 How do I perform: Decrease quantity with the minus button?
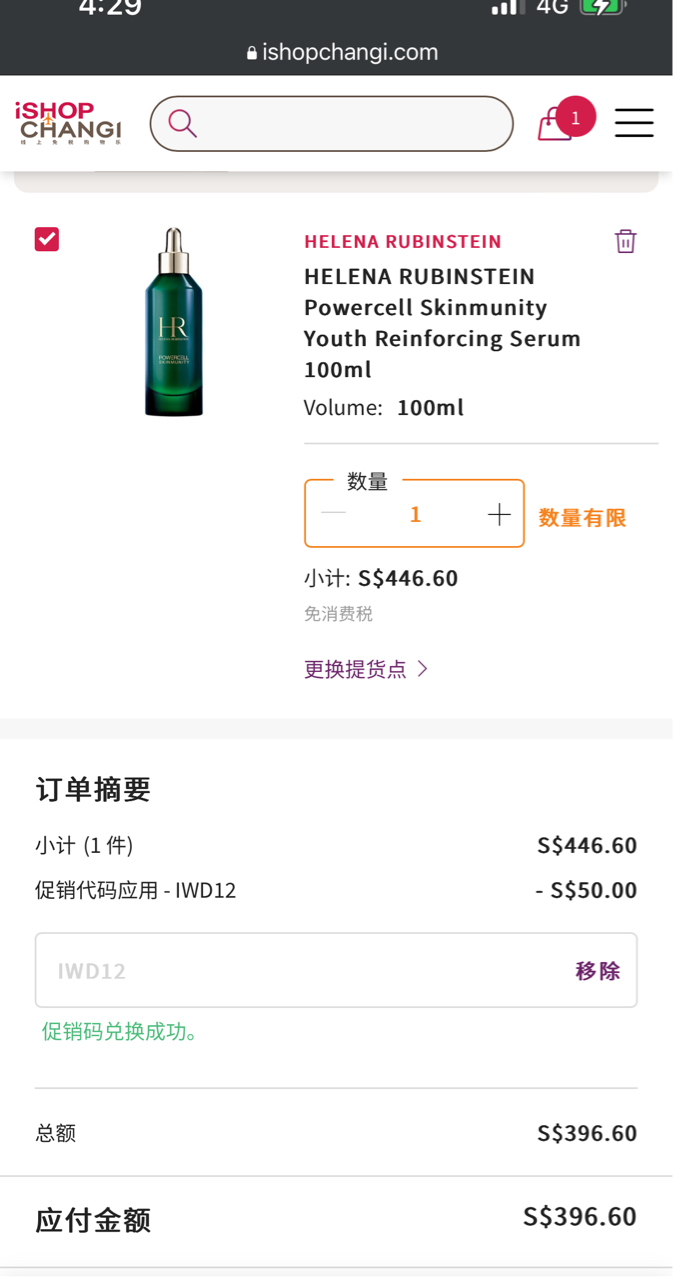point(333,514)
